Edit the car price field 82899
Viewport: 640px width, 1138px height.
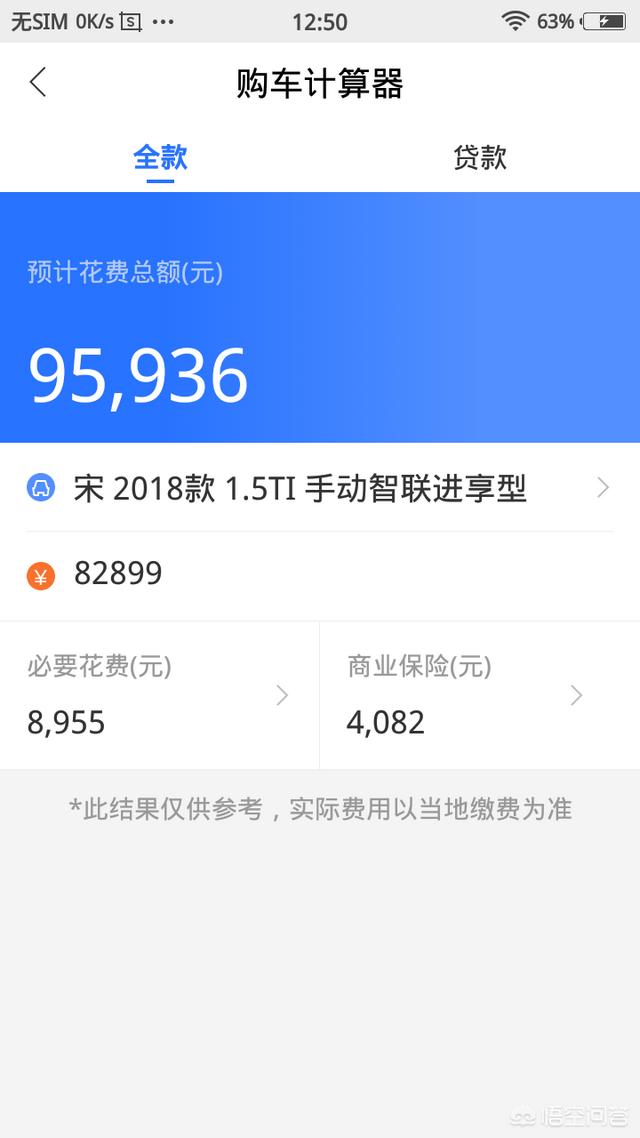(x=320, y=576)
